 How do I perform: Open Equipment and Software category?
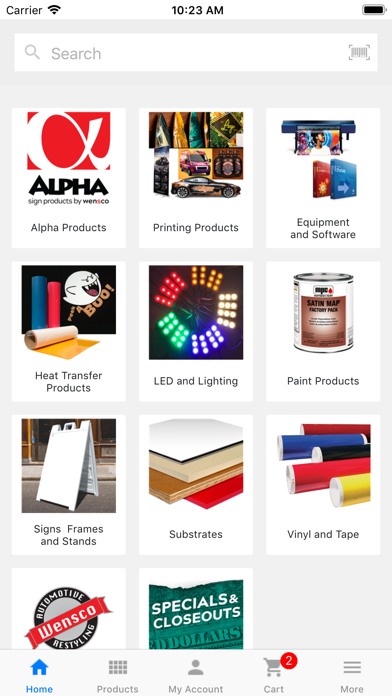tap(323, 178)
